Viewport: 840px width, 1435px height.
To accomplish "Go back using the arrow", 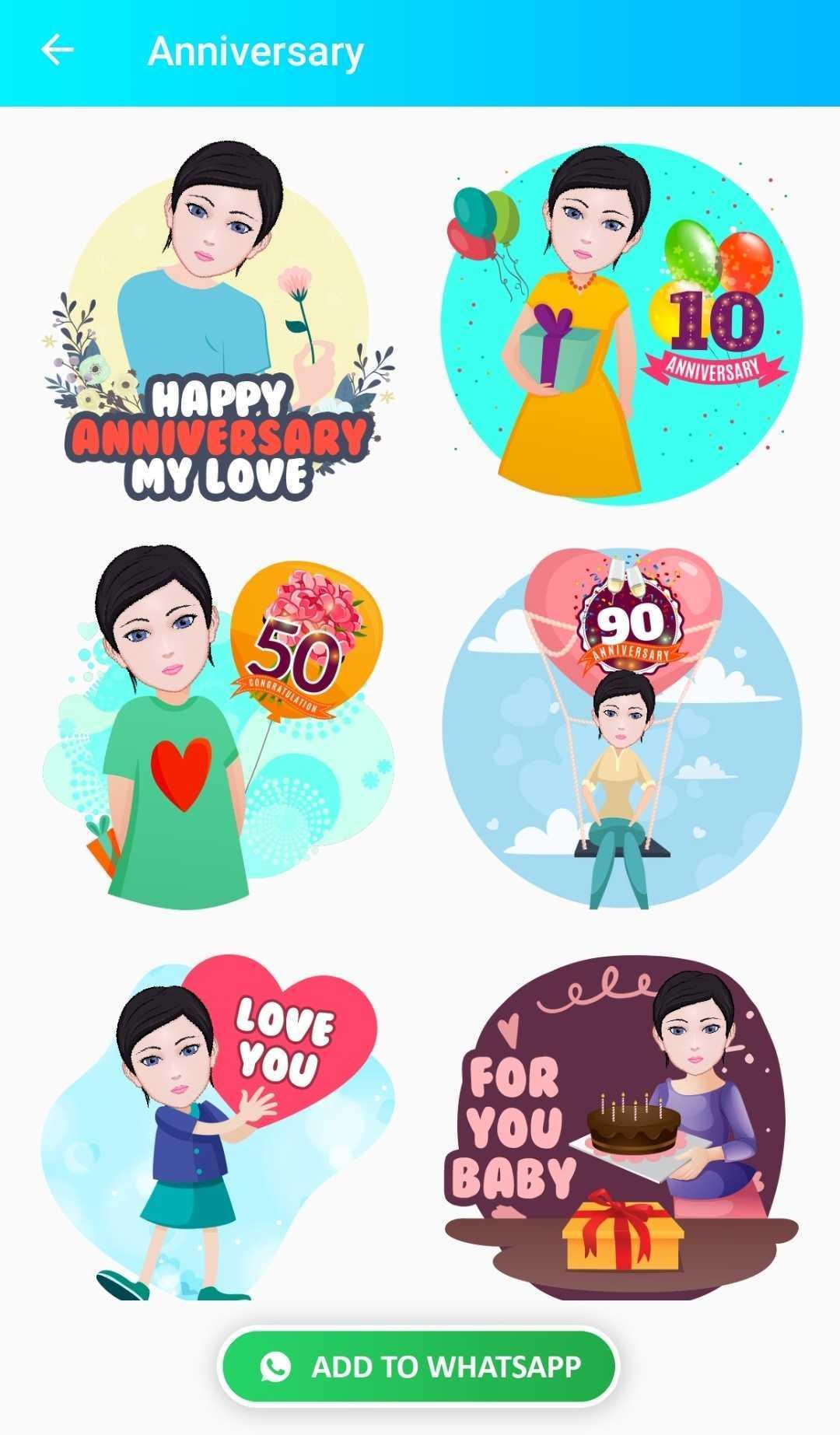I will (57, 51).
